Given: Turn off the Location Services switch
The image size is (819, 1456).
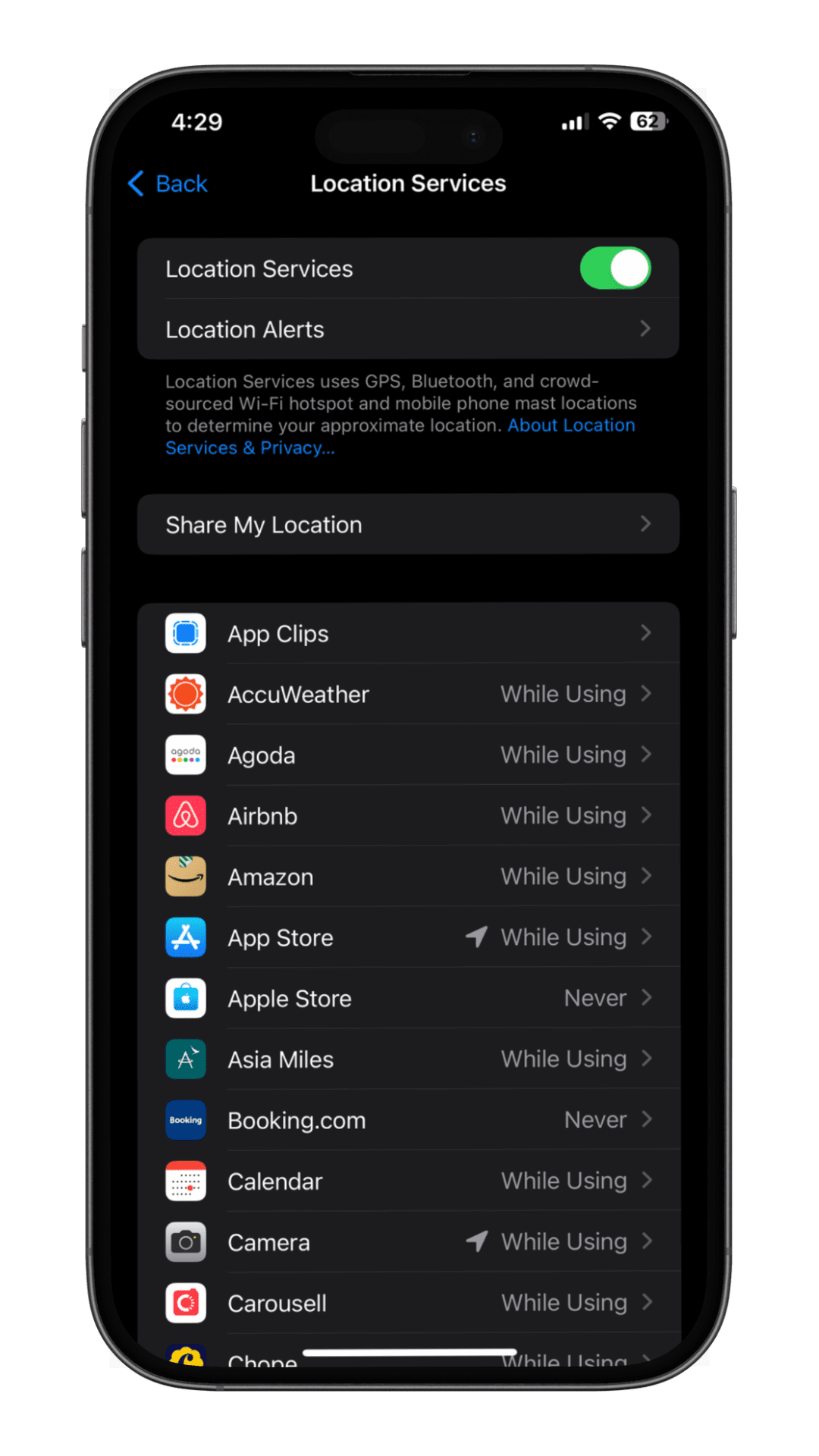Looking at the screenshot, I should [x=614, y=268].
